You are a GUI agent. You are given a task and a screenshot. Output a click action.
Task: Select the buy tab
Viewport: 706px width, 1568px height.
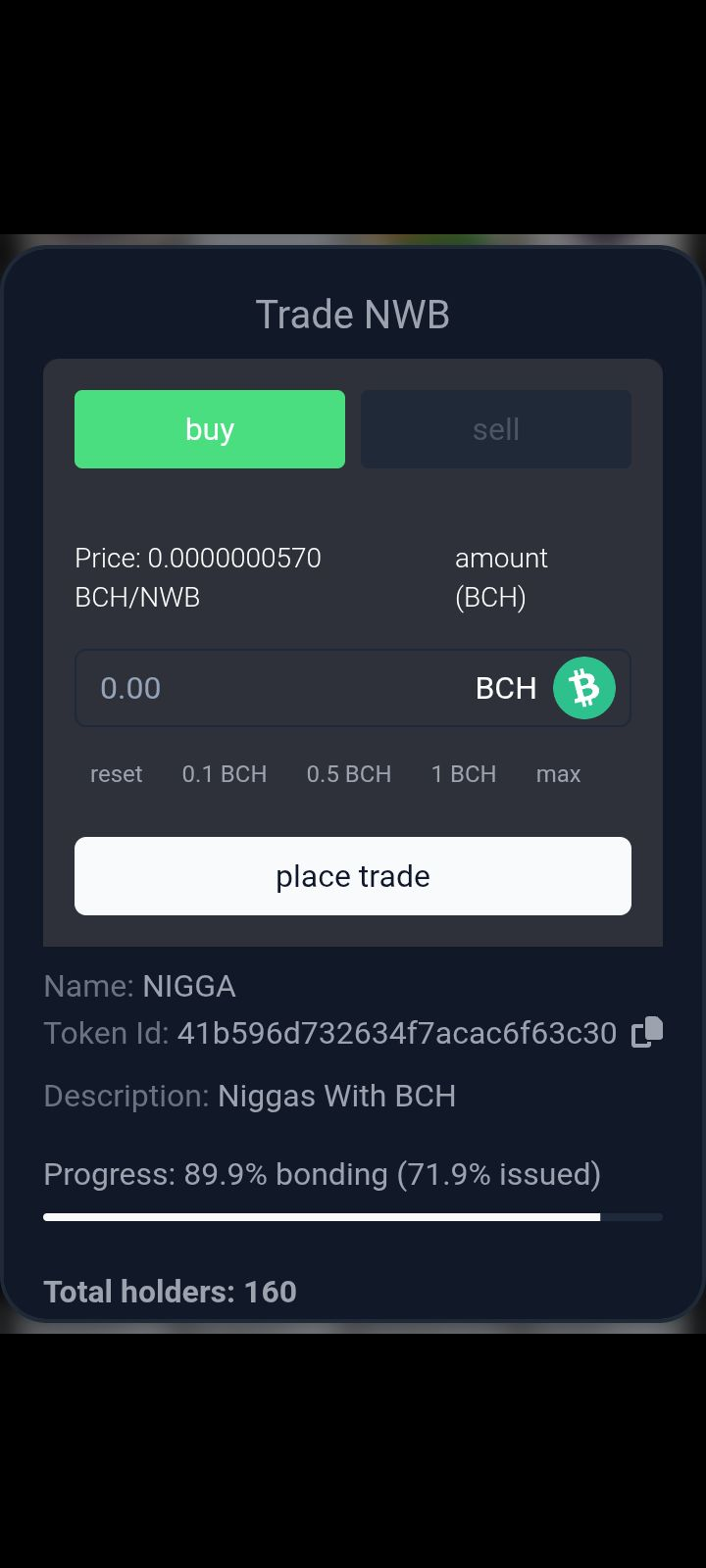point(210,429)
